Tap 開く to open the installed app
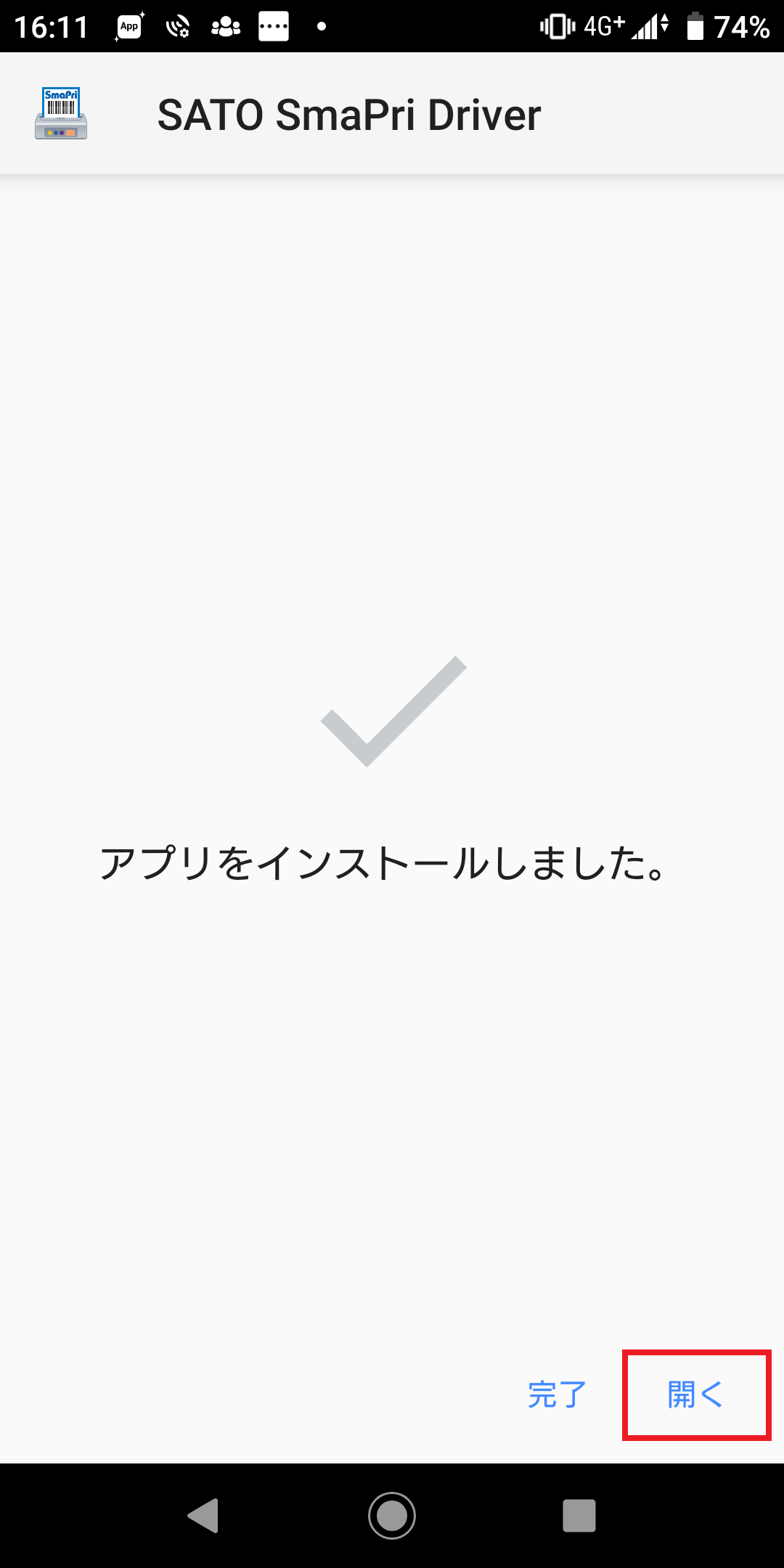The height and width of the screenshot is (1568, 784). point(695,1395)
